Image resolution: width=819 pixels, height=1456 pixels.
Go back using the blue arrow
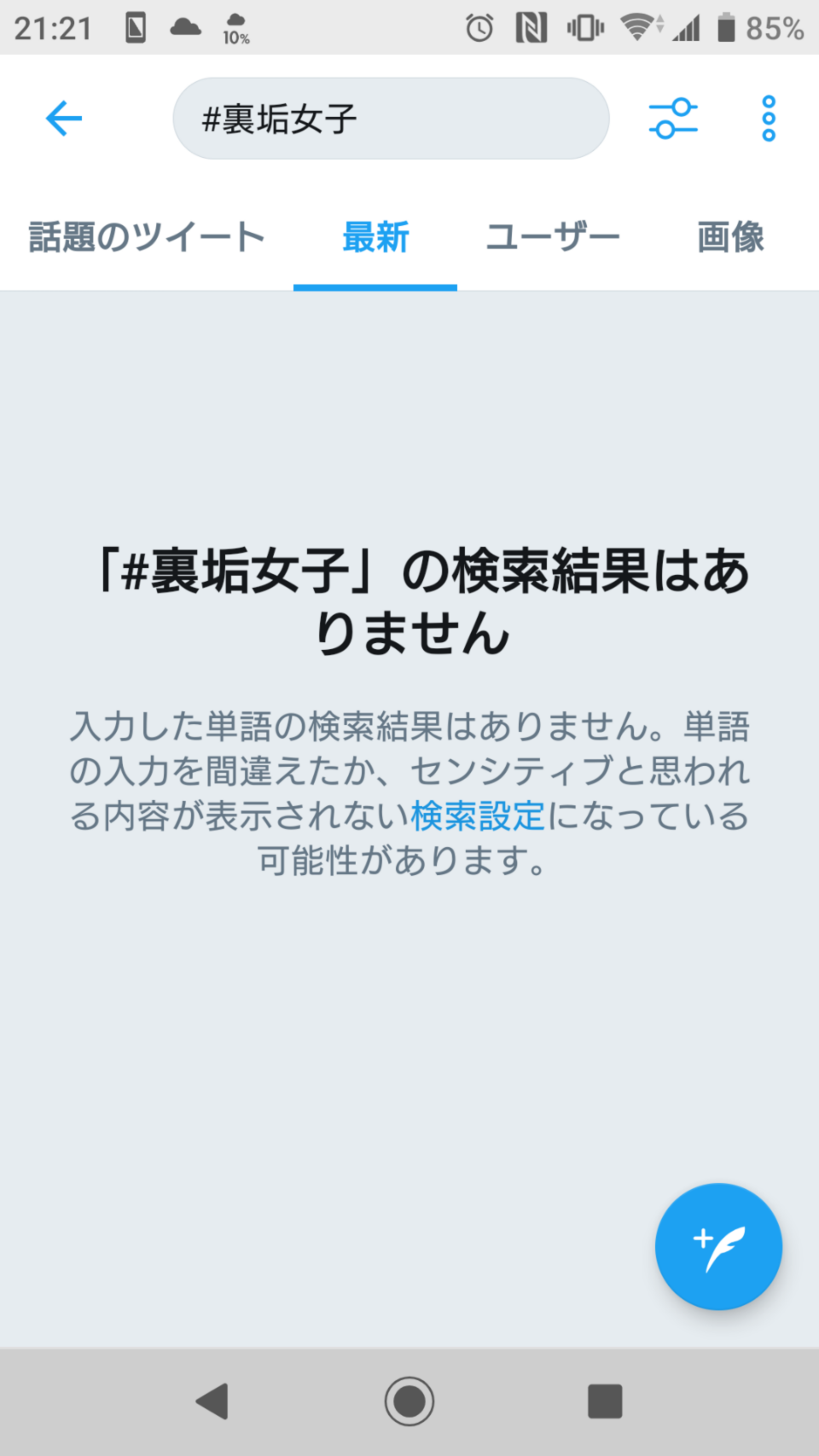[x=64, y=119]
